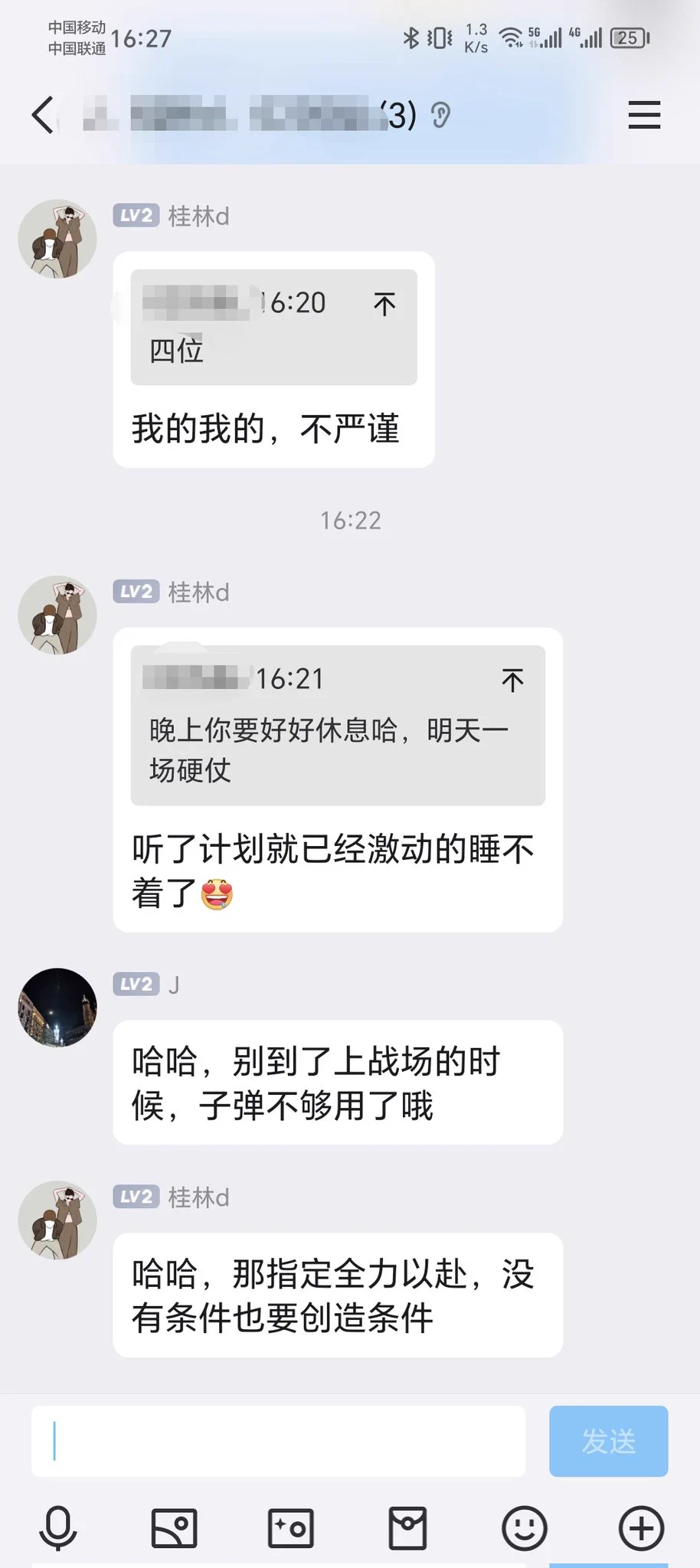Open the image gallery picker
This screenshot has width=700, height=1568.
(175, 1528)
